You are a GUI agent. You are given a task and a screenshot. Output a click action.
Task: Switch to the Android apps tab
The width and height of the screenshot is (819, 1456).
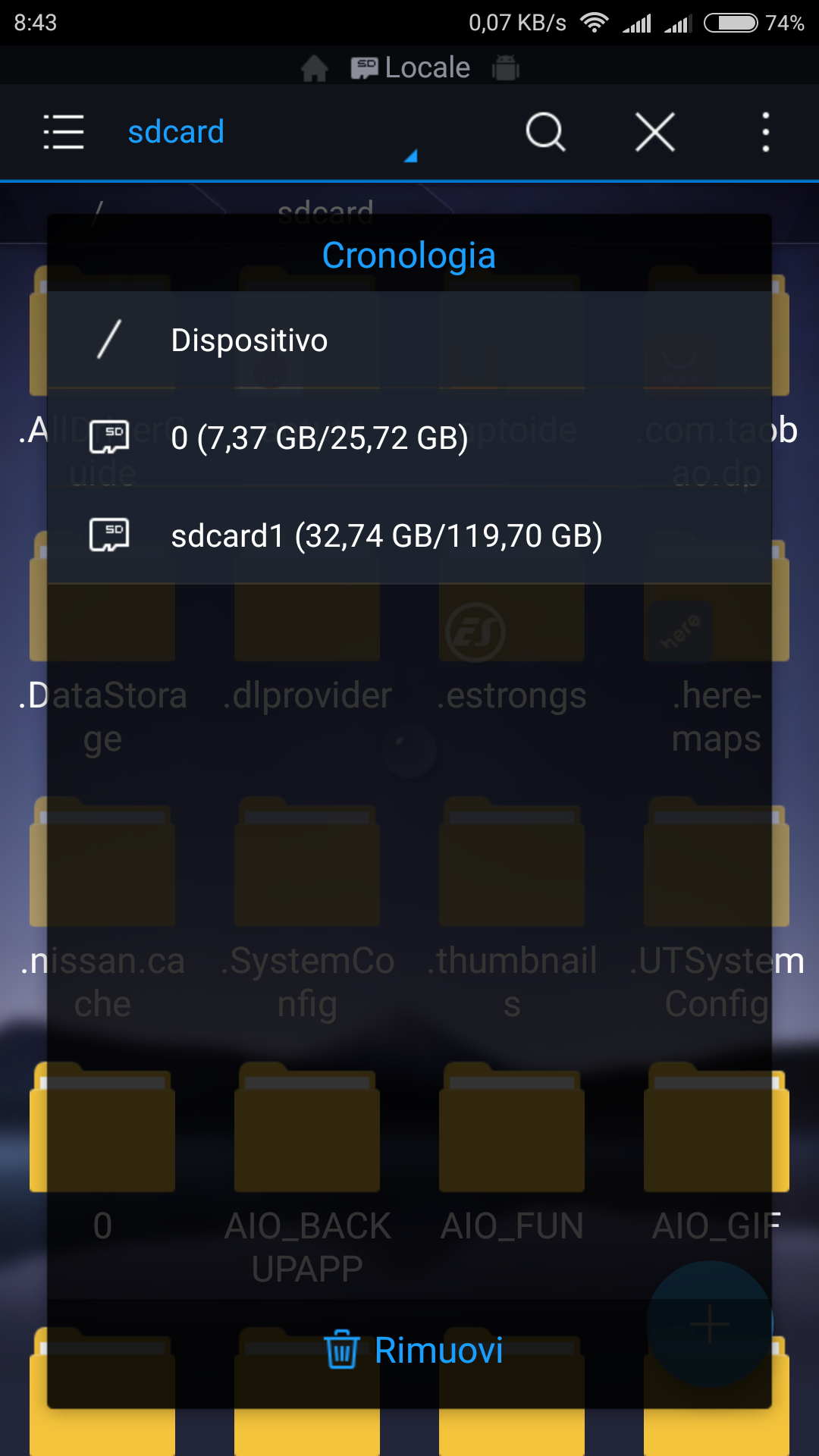pyautogui.click(x=506, y=68)
